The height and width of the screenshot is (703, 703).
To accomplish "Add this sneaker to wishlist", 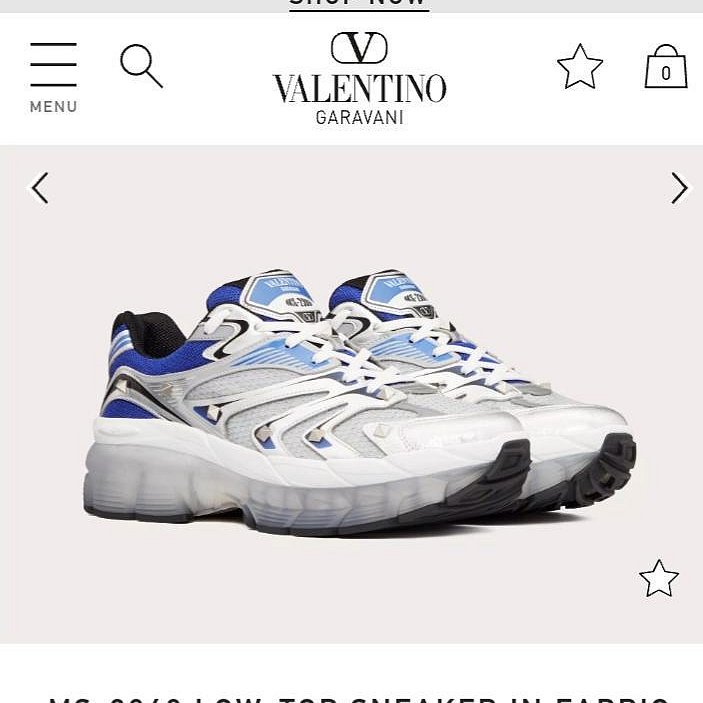I will [658, 578].
